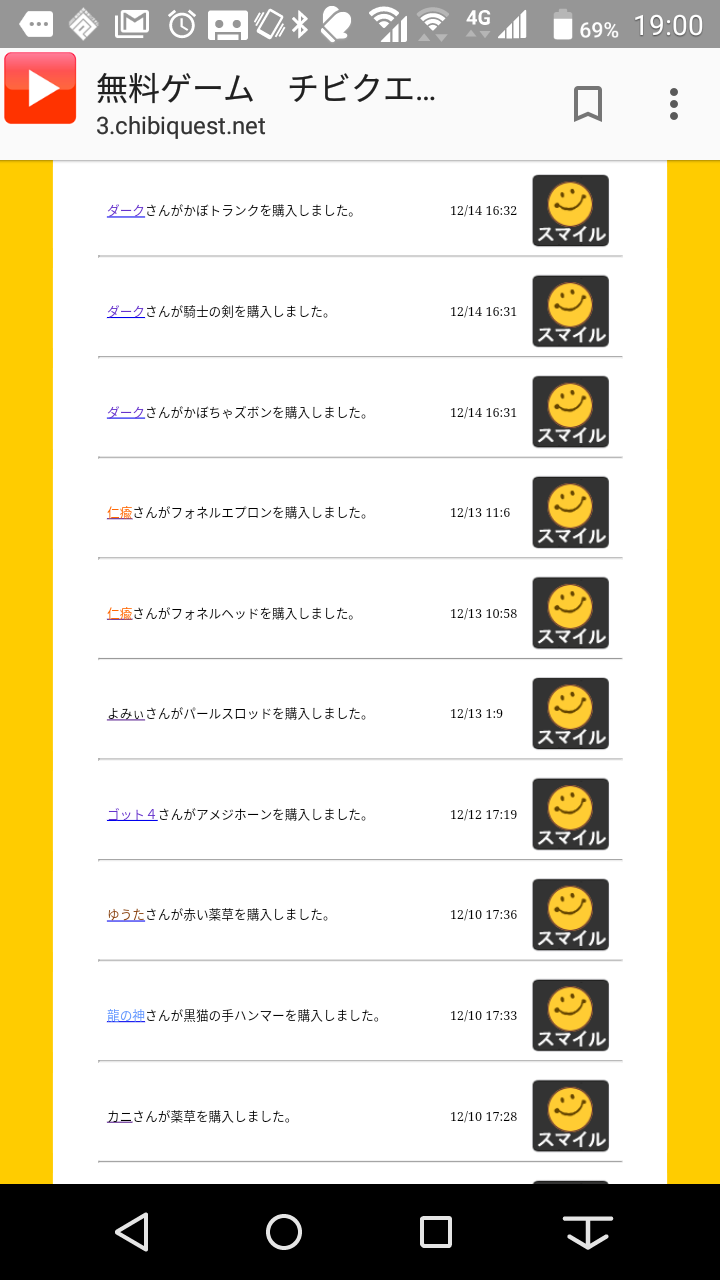This screenshot has width=720, height=1280.
Task: Open 仁癒's profile from フォネルエプロン entry
Action: click(x=120, y=513)
